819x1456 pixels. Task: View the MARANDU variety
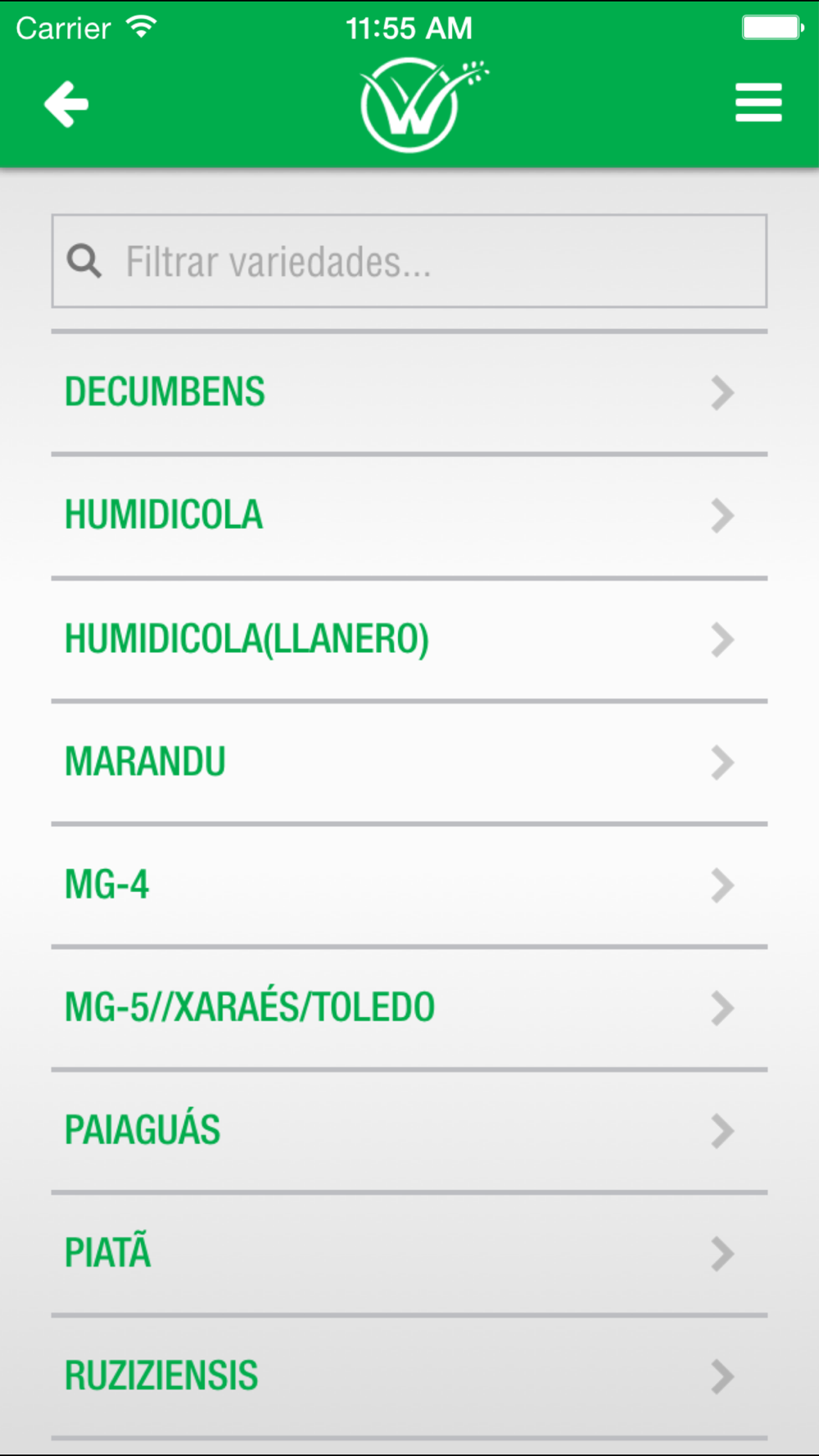(x=409, y=762)
